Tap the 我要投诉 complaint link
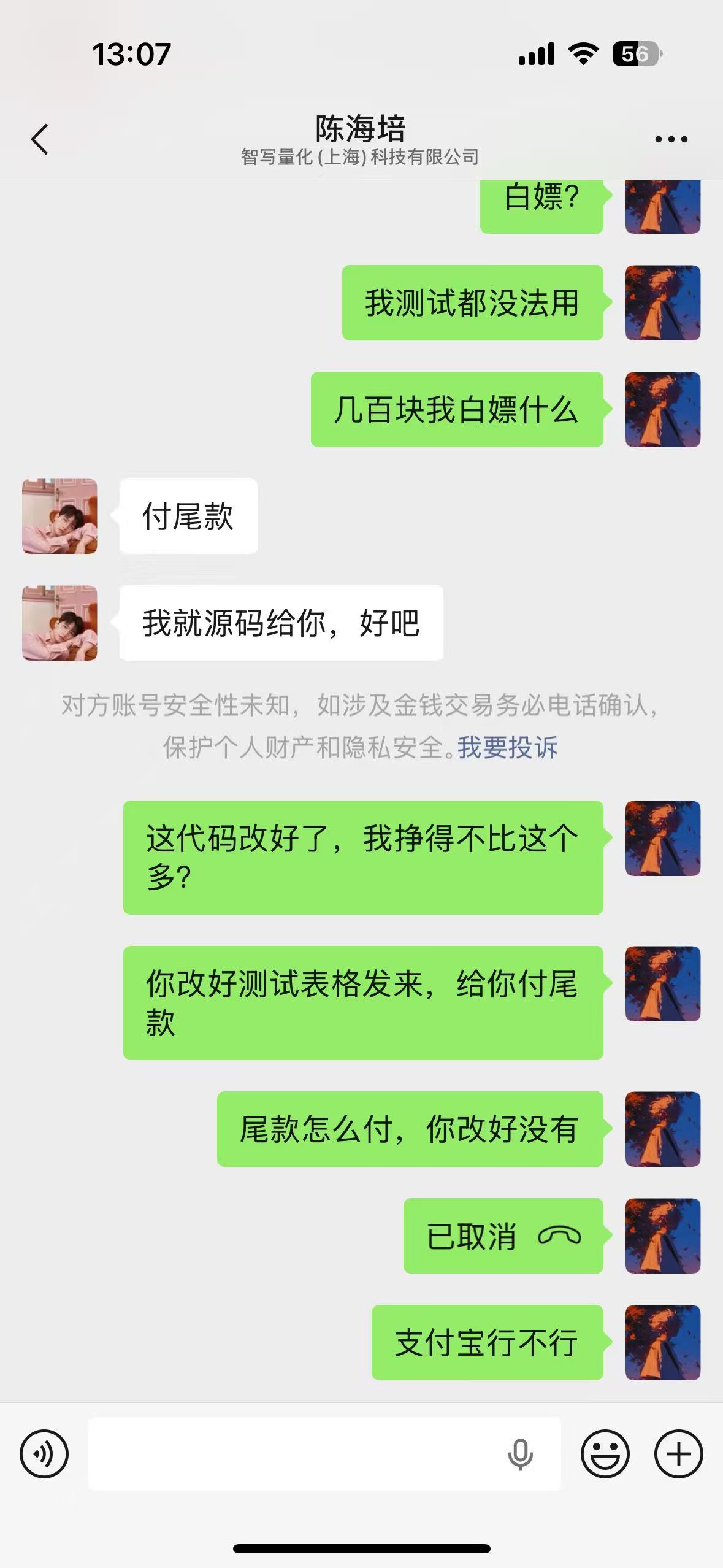Image resolution: width=723 pixels, height=1568 pixels. coord(507,748)
